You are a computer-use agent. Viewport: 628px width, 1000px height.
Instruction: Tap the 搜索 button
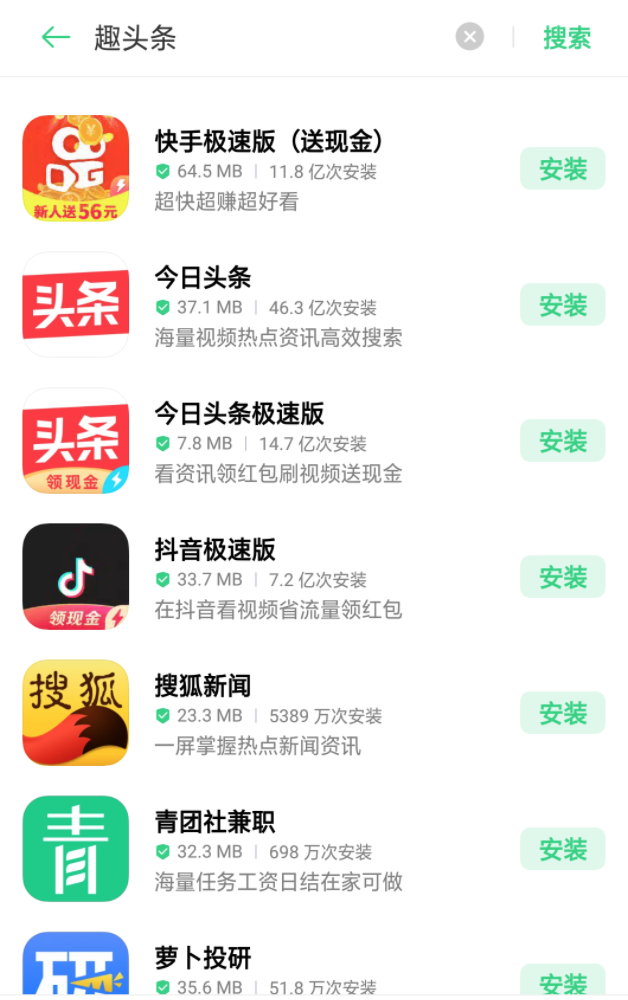click(x=567, y=38)
